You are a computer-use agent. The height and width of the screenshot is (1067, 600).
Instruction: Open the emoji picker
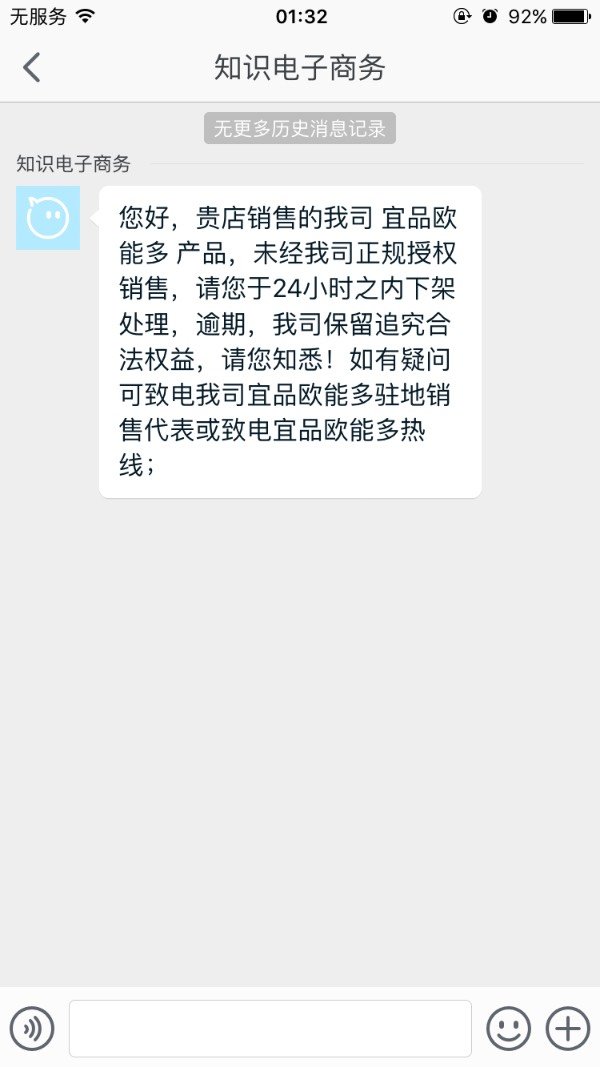(x=508, y=1028)
